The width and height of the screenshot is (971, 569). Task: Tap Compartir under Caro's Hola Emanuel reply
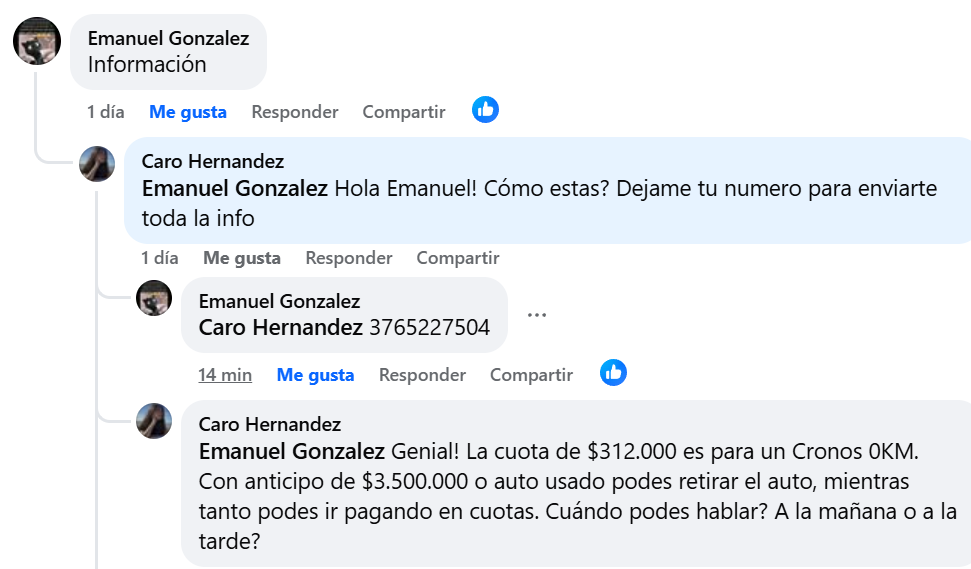click(457, 258)
